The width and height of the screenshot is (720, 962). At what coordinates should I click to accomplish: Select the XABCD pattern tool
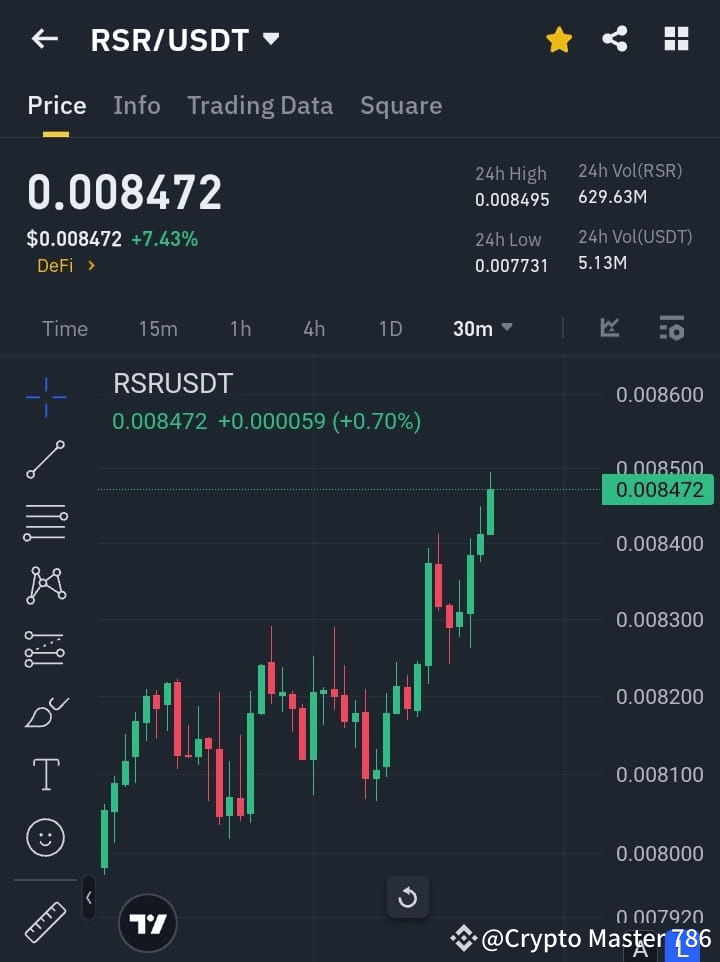[45, 586]
